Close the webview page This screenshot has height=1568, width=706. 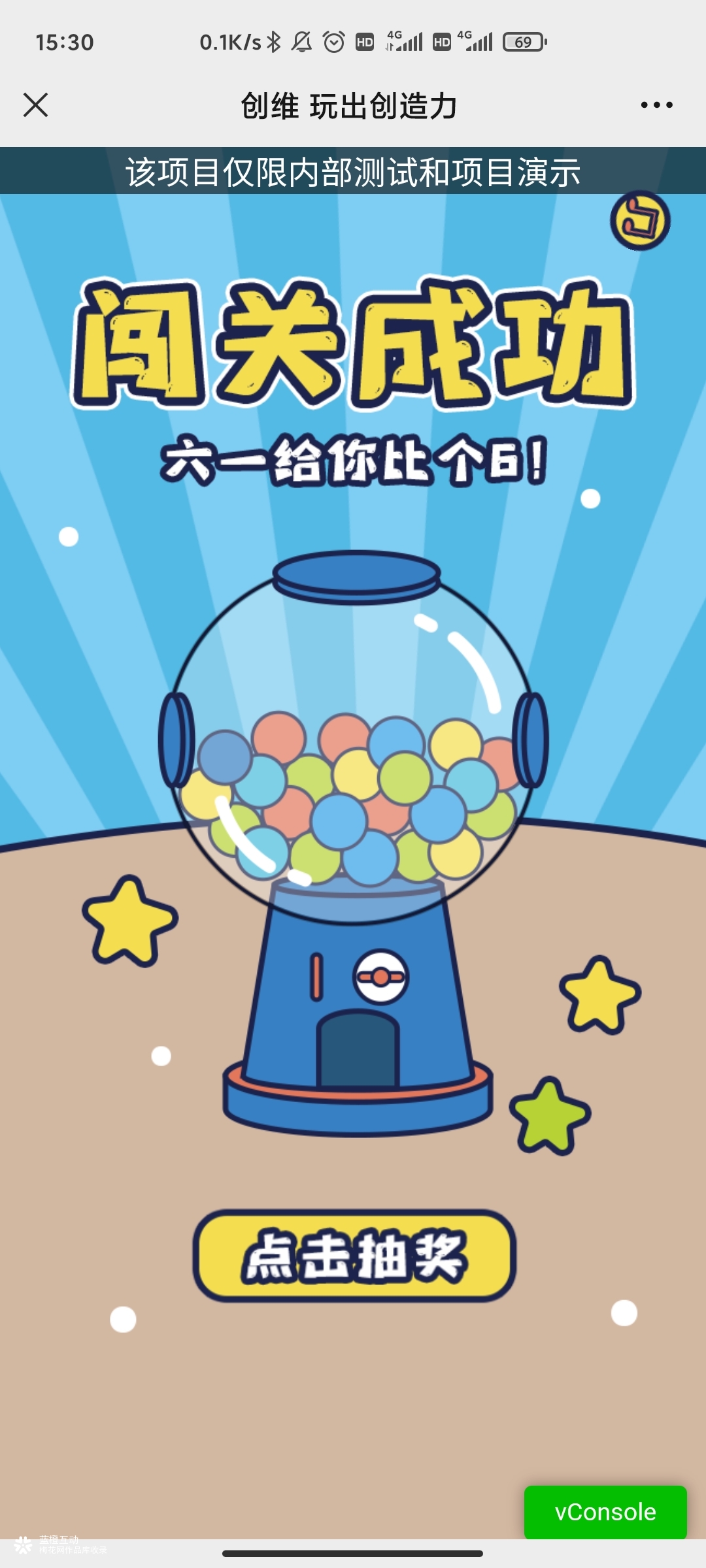[35, 105]
